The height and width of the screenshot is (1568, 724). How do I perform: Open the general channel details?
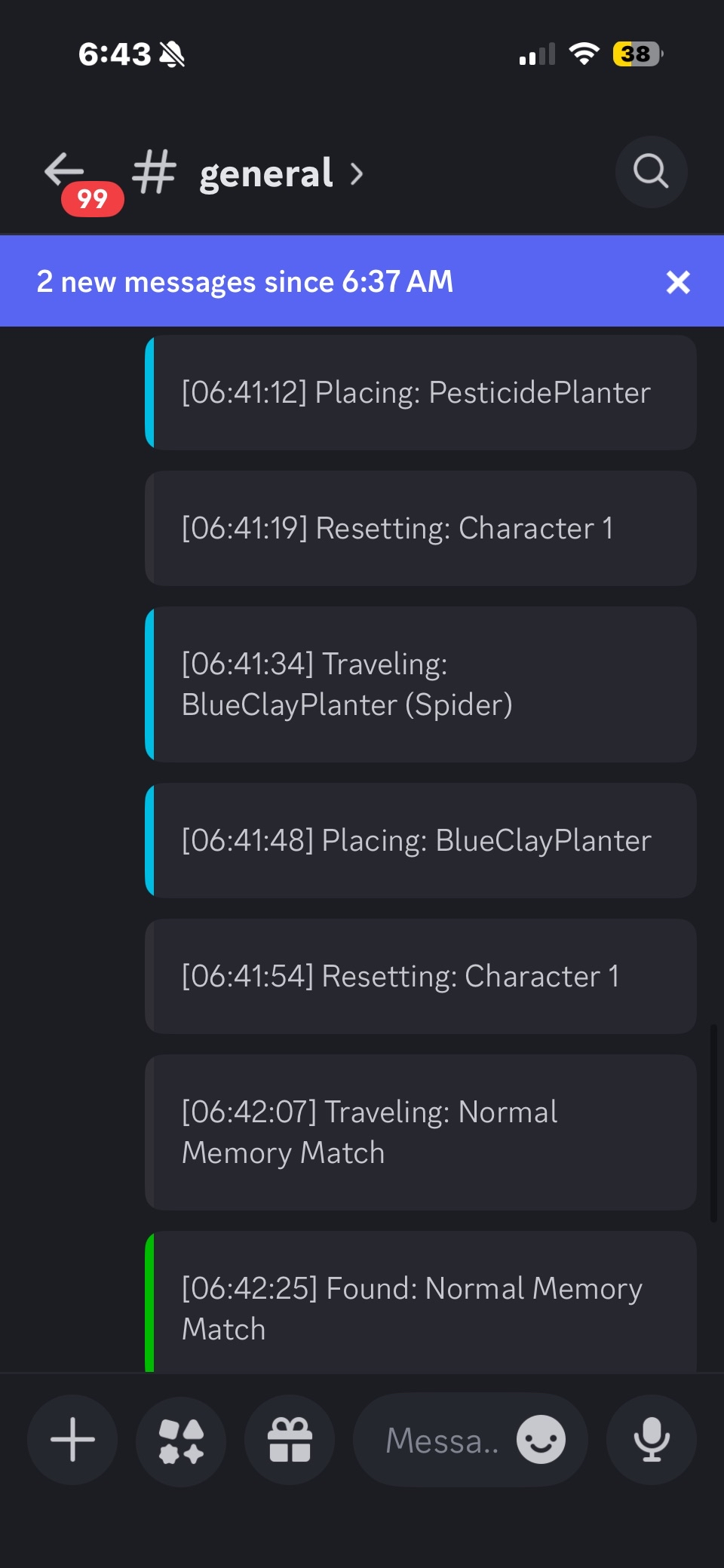point(265,173)
